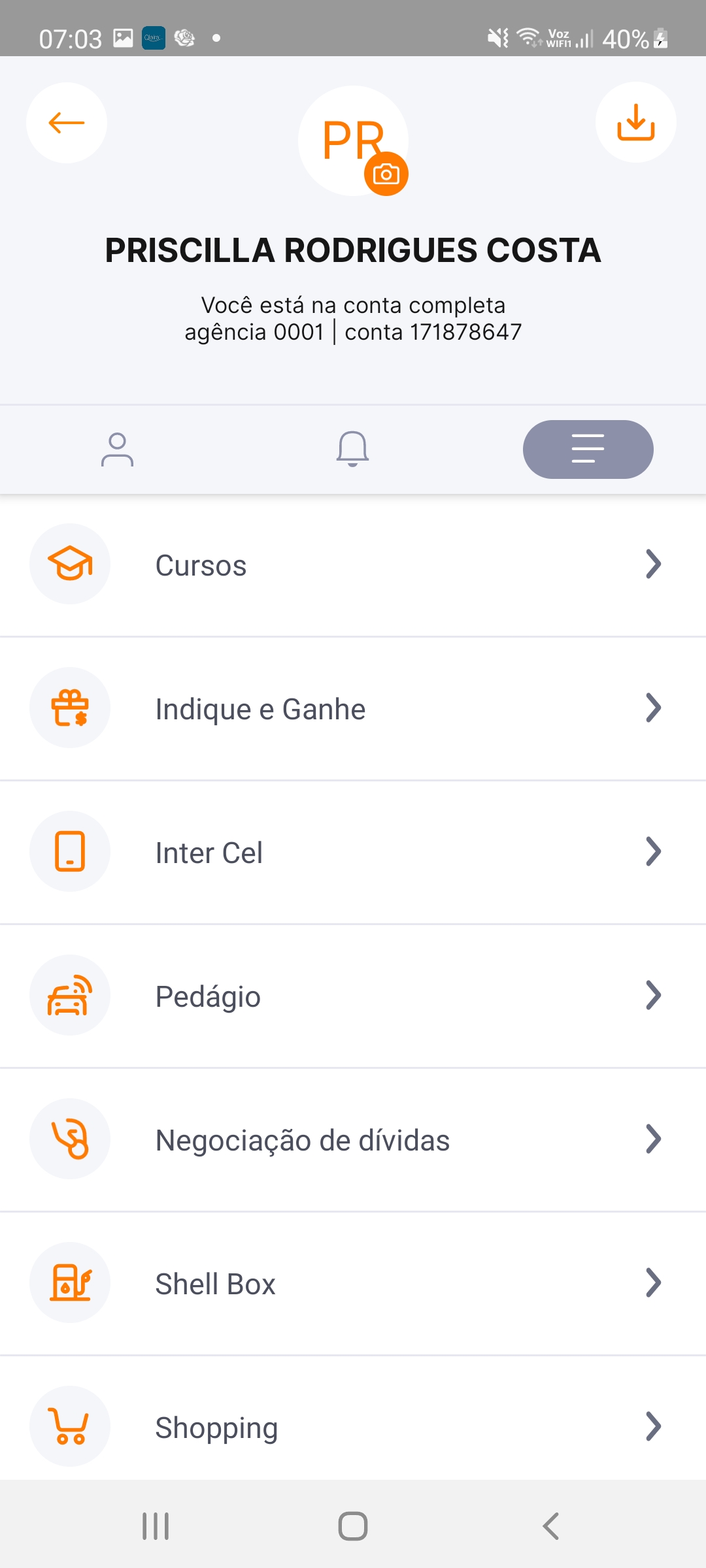The image size is (706, 1568).
Task: Select the menu list tab
Action: coord(588,449)
